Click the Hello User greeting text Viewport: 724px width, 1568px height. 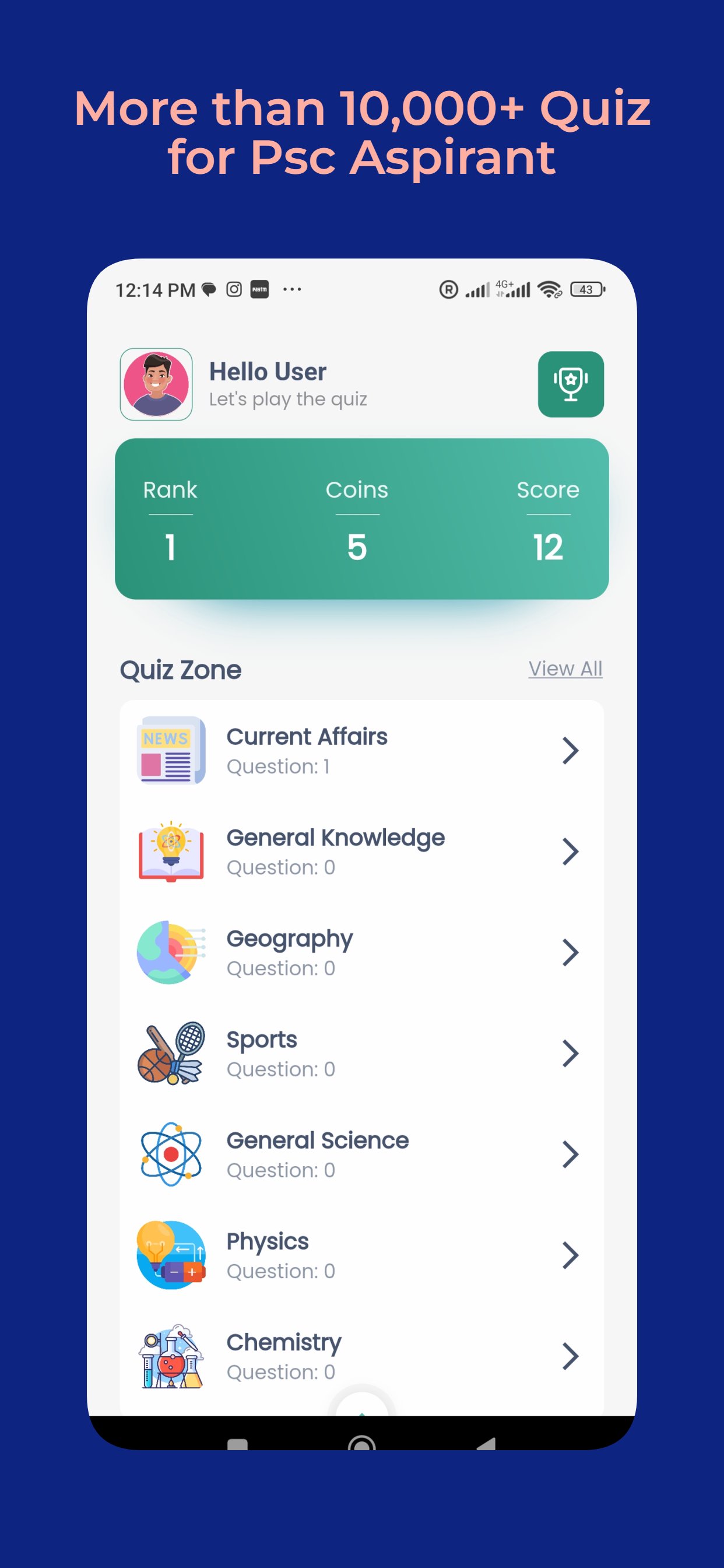pos(268,372)
